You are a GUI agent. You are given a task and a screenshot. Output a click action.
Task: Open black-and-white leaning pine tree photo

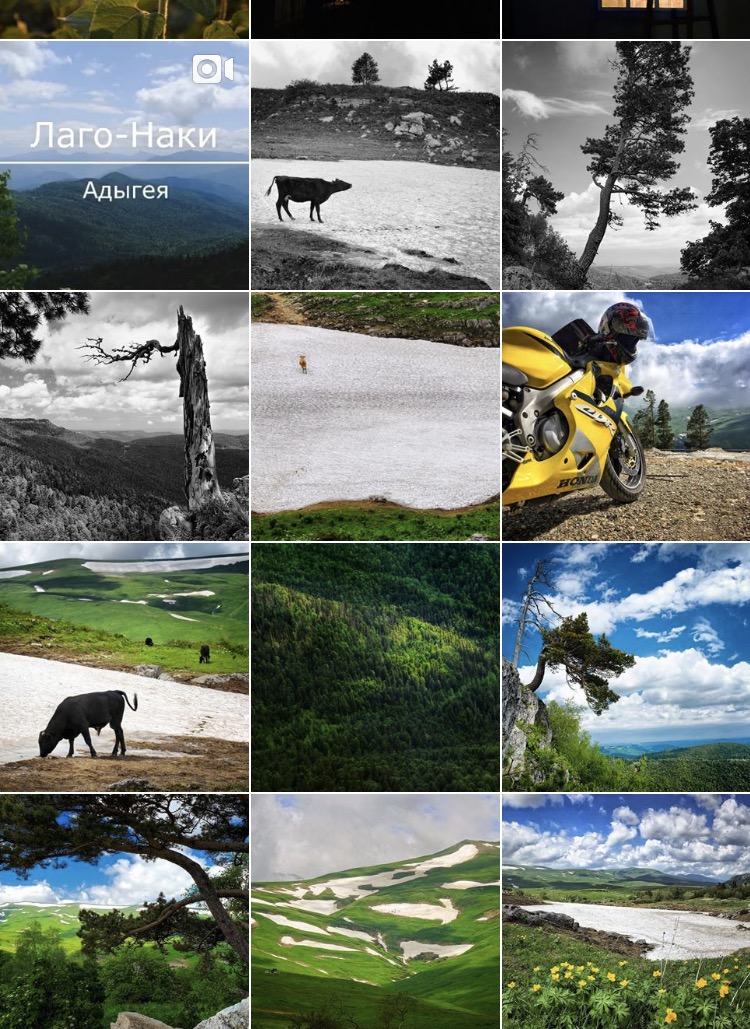pos(626,165)
